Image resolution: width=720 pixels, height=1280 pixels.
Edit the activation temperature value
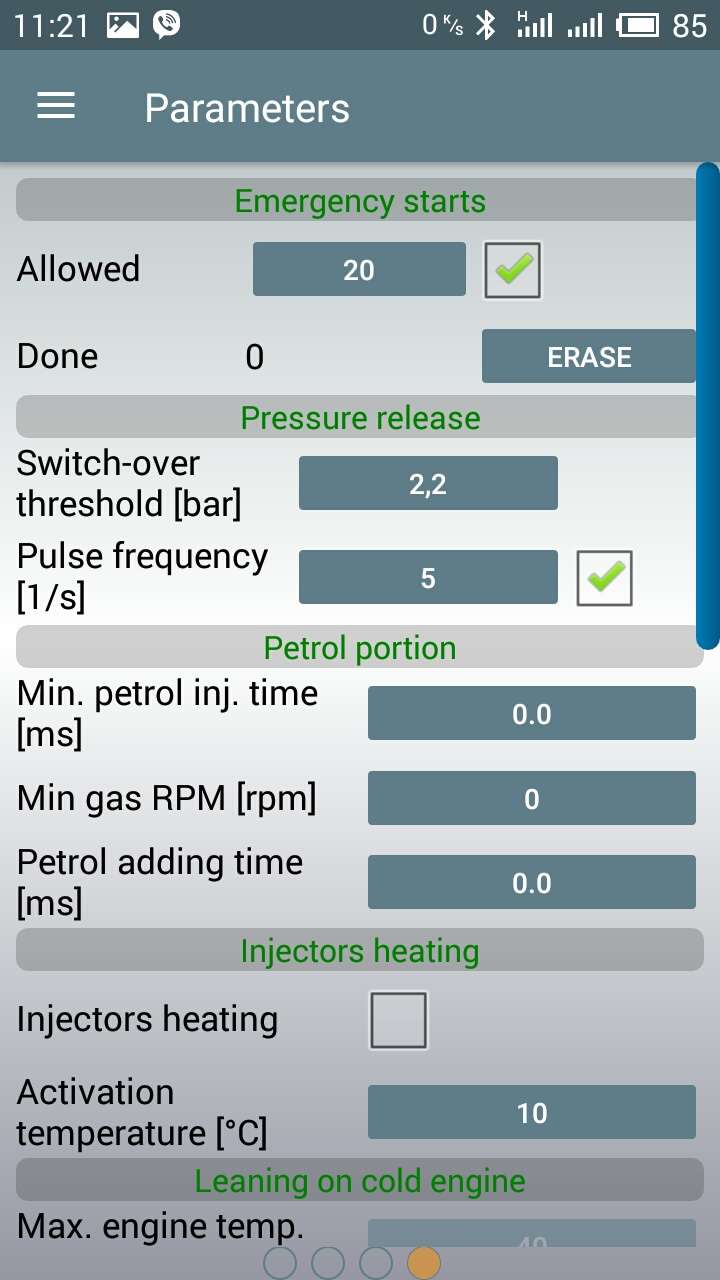pos(532,1112)
